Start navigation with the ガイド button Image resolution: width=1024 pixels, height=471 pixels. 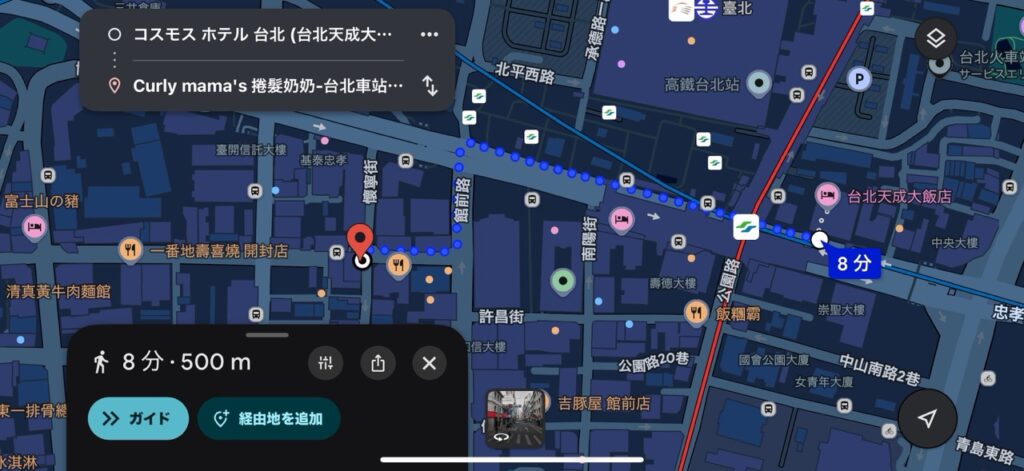click(138, 419)
